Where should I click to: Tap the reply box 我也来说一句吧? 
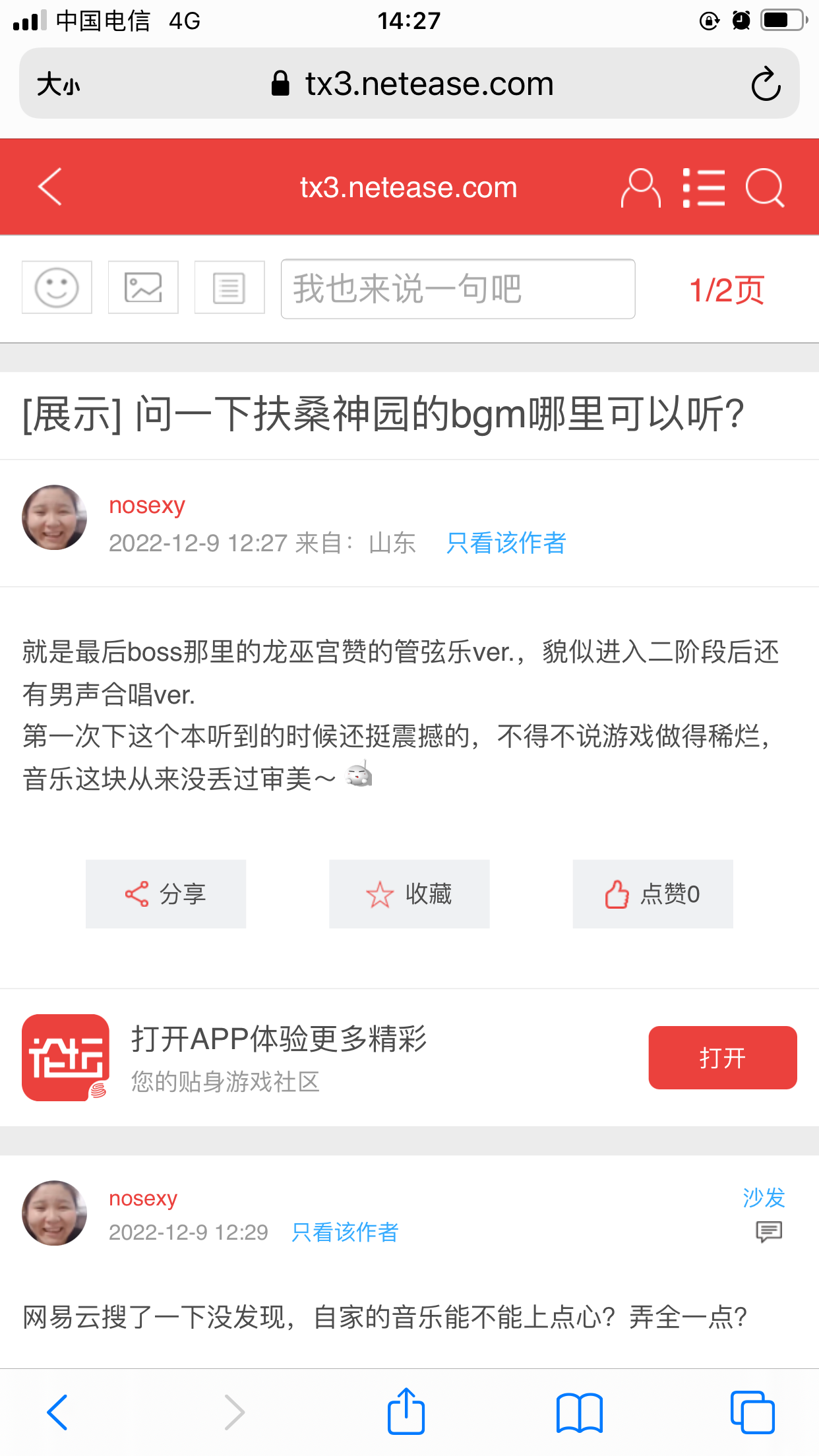coord(458,289)
